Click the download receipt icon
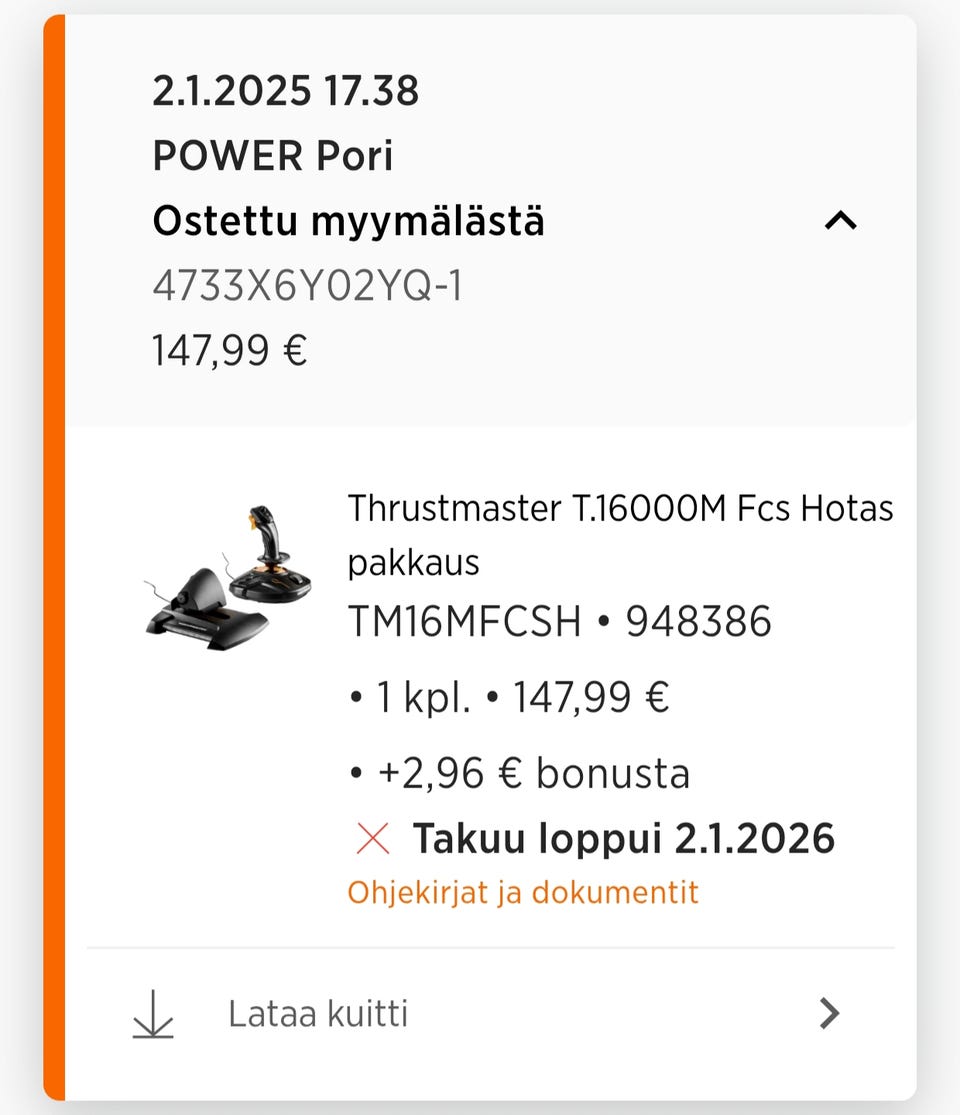Image resolution: width=960 pixels, height=1115 pixels. click(x=152, y=1013)
